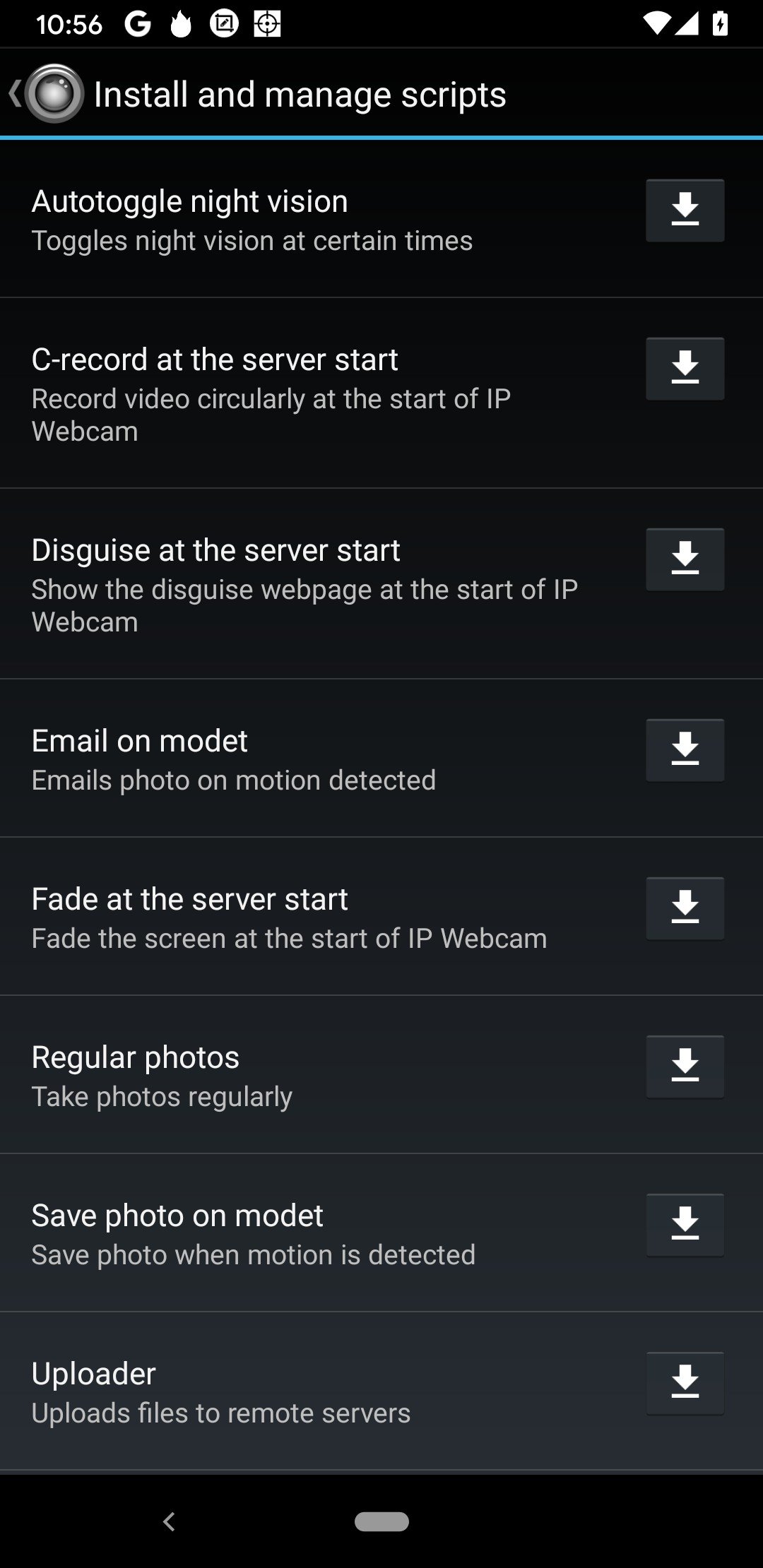Install the Save photo on modet script
This screenshot has width=763, height=1568.
(x=685, y=1225)
